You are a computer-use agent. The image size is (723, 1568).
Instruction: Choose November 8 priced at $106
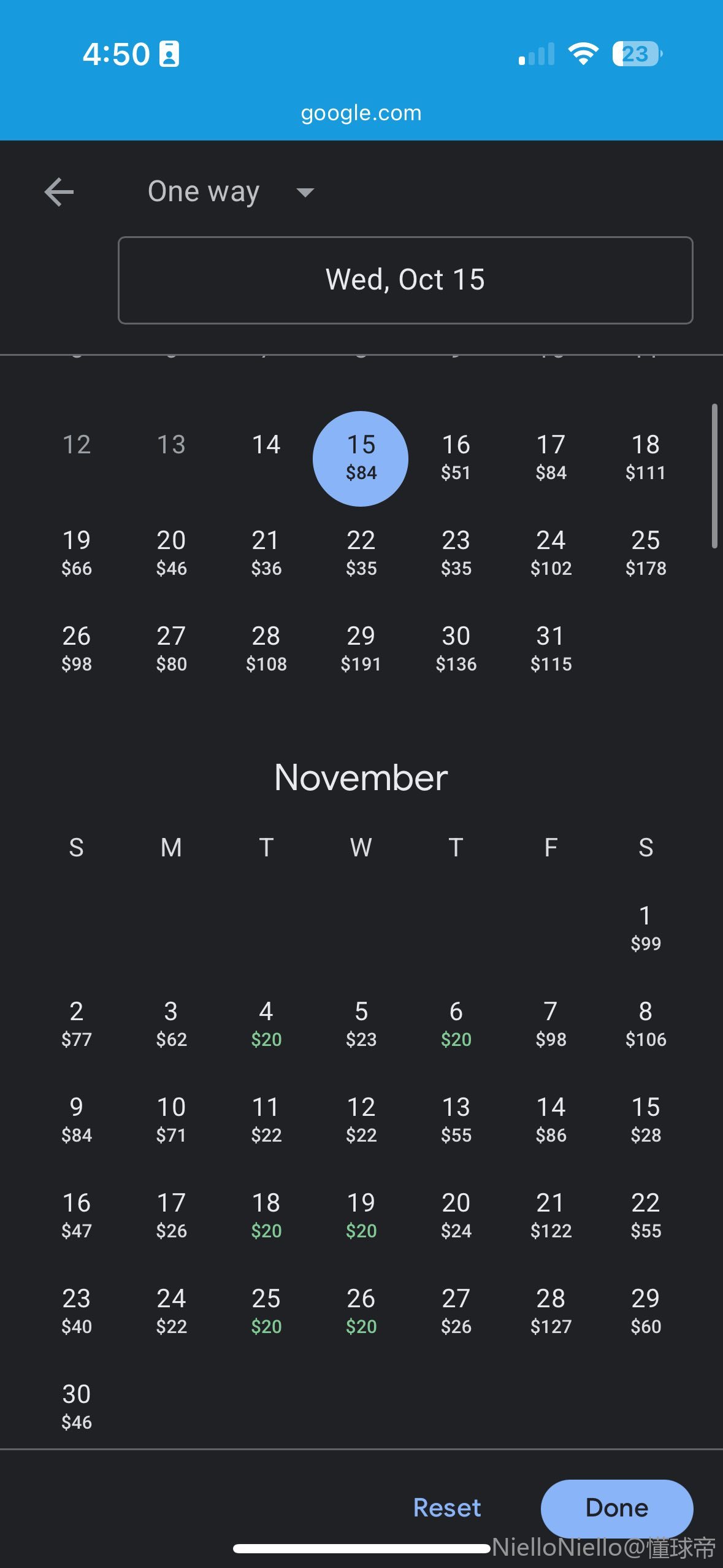coord(645,1024)
